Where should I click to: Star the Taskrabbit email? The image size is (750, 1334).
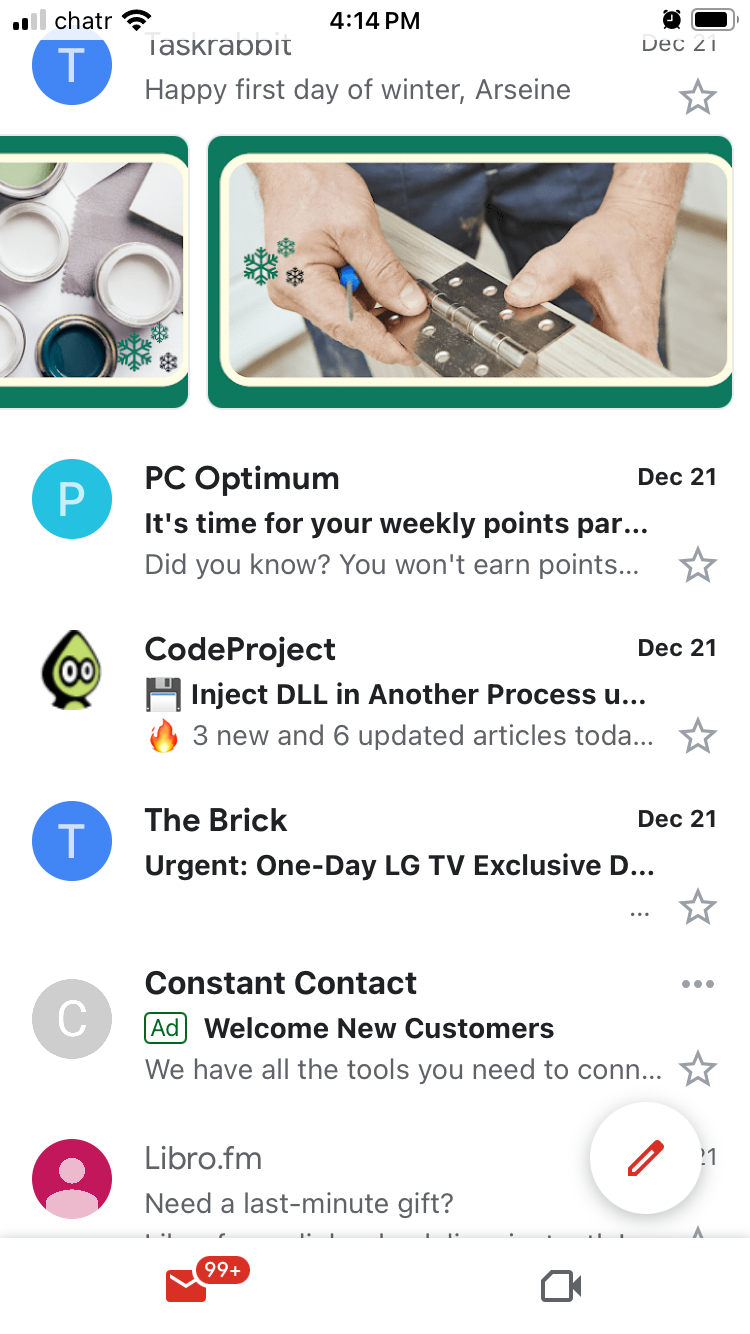coord(697,98)
